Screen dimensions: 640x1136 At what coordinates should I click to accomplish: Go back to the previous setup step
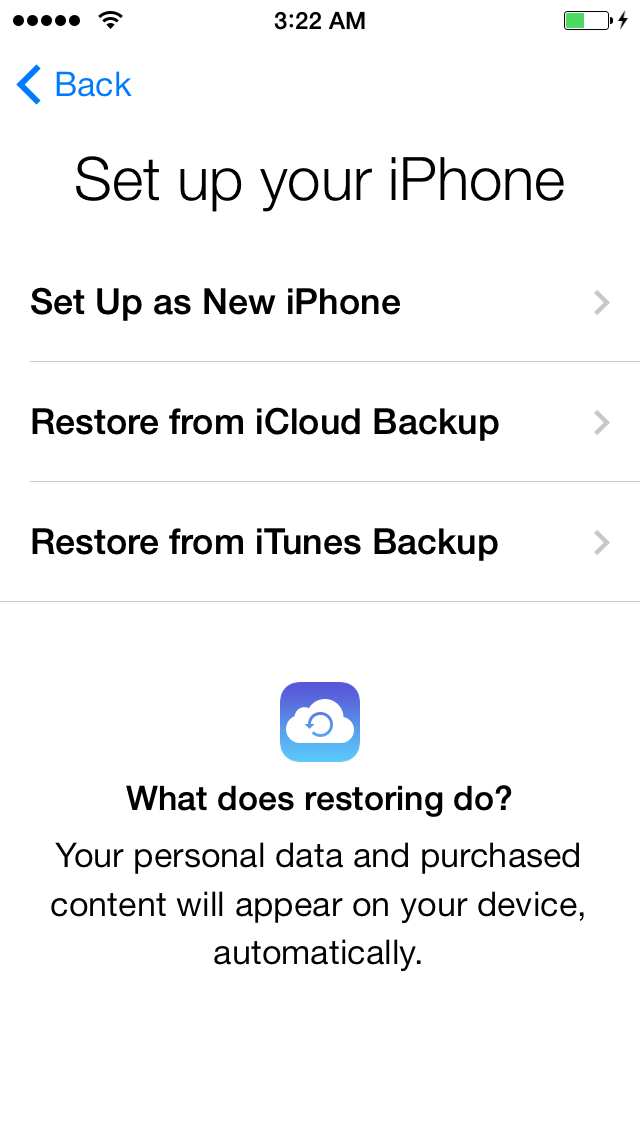pos(75,85)
